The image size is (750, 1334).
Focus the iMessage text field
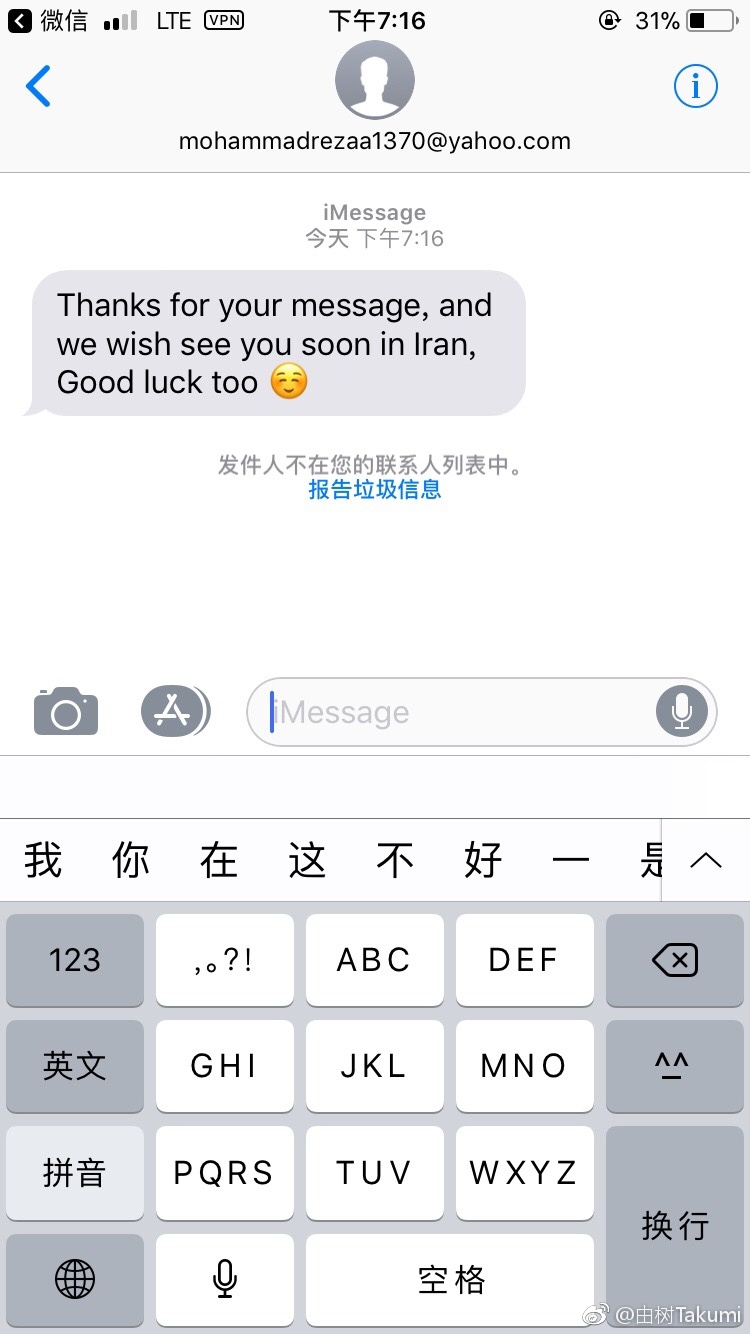click(450, 712)
